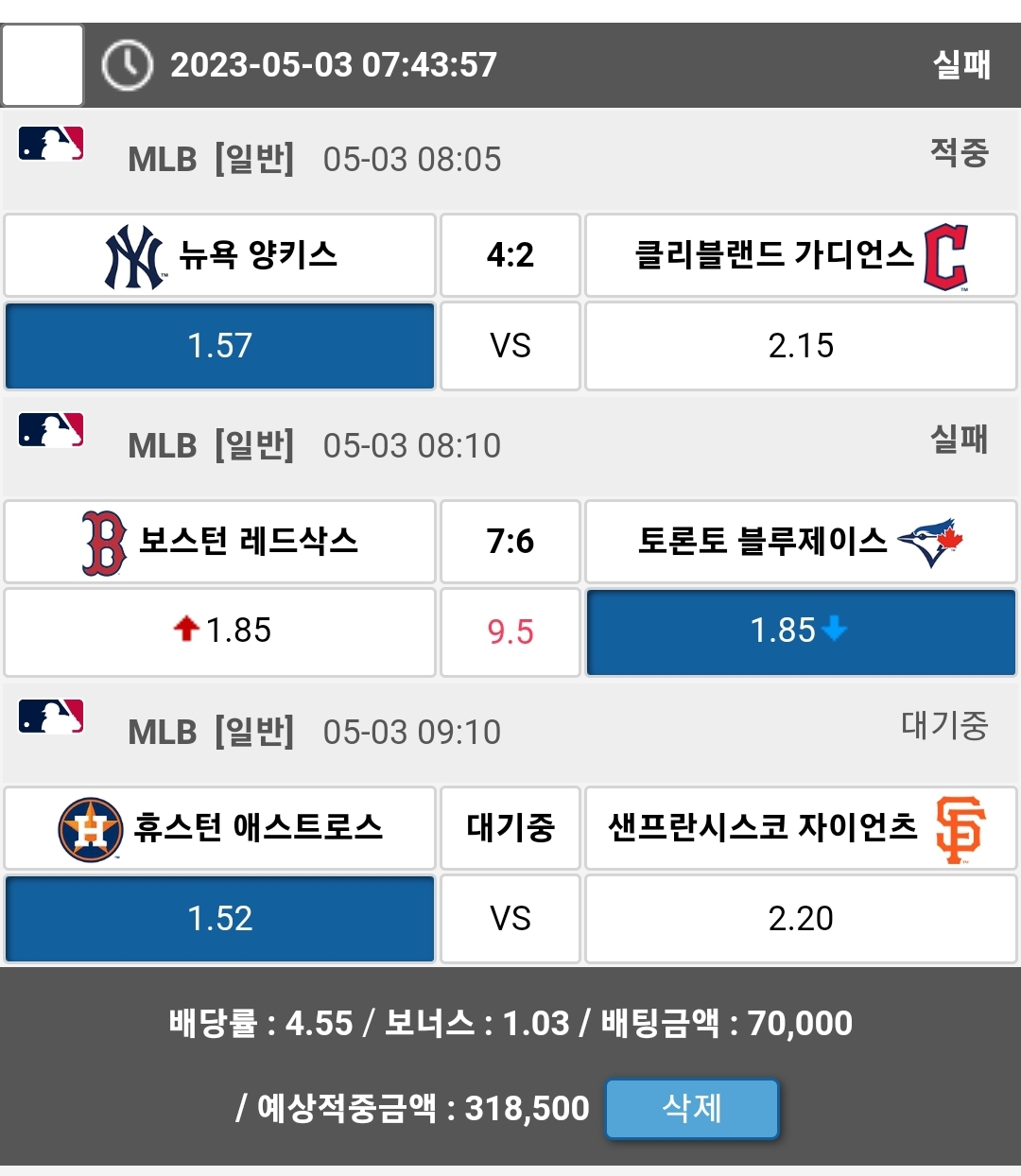Check the box beside the 2023-05-03 07:43:57 bet
Image resolution: width=1021 pixels, height=1176 pixels.
point(43,64)
